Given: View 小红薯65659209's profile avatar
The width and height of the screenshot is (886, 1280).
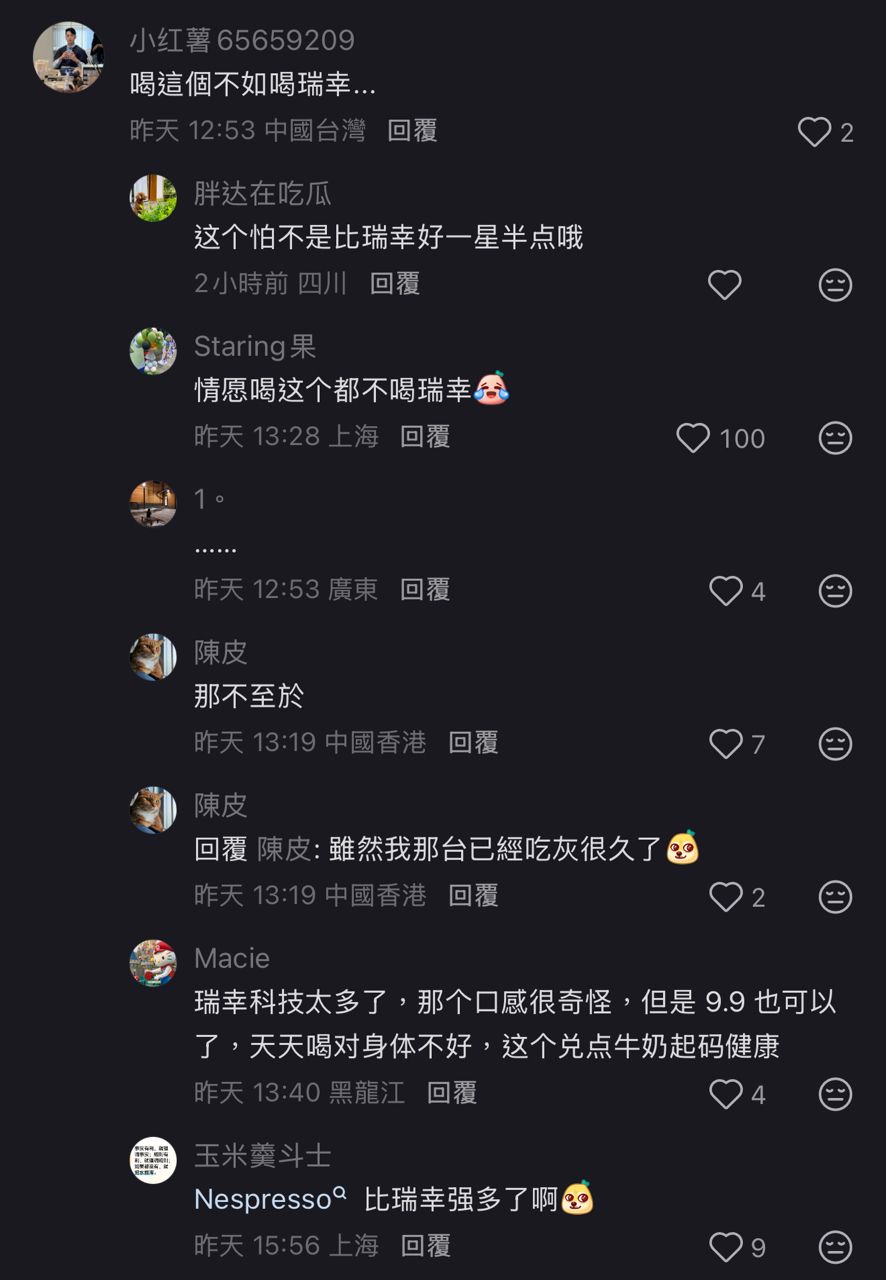Looking at the screenshot, I should [x=68, y=57].
